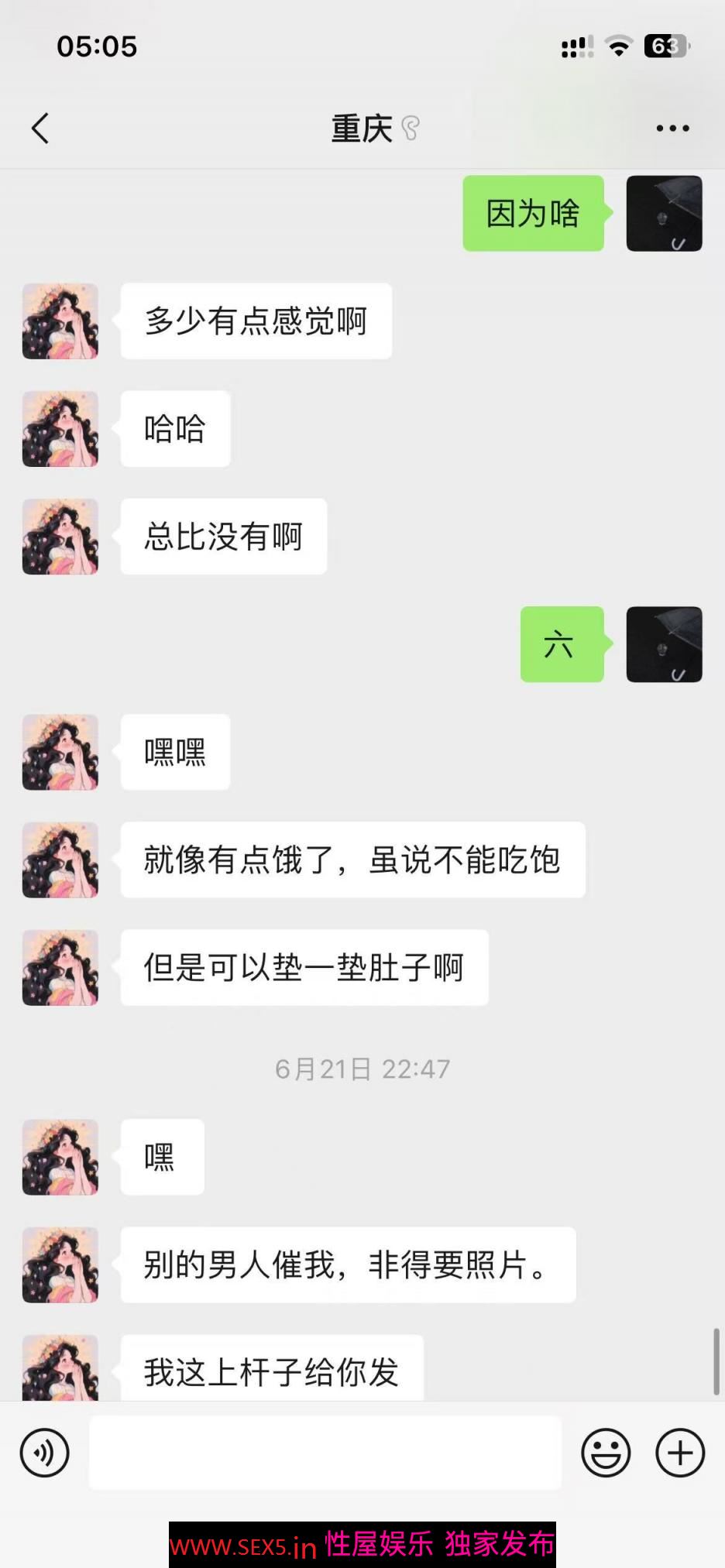View own avatar next to '因为啥'
The image size is (725, 1568).
pos(664,214)
